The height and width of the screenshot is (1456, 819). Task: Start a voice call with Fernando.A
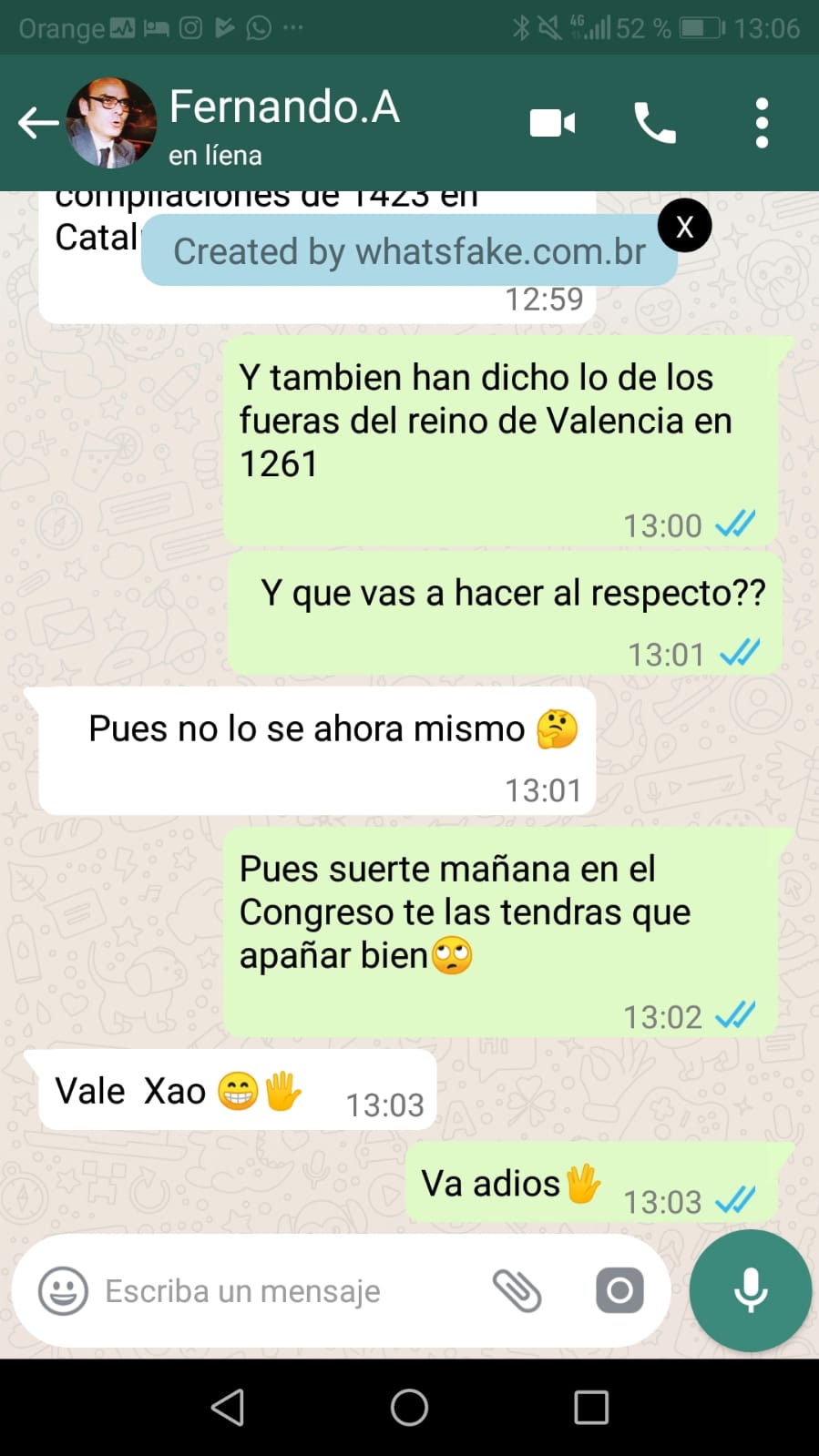[x=655, y=123]
